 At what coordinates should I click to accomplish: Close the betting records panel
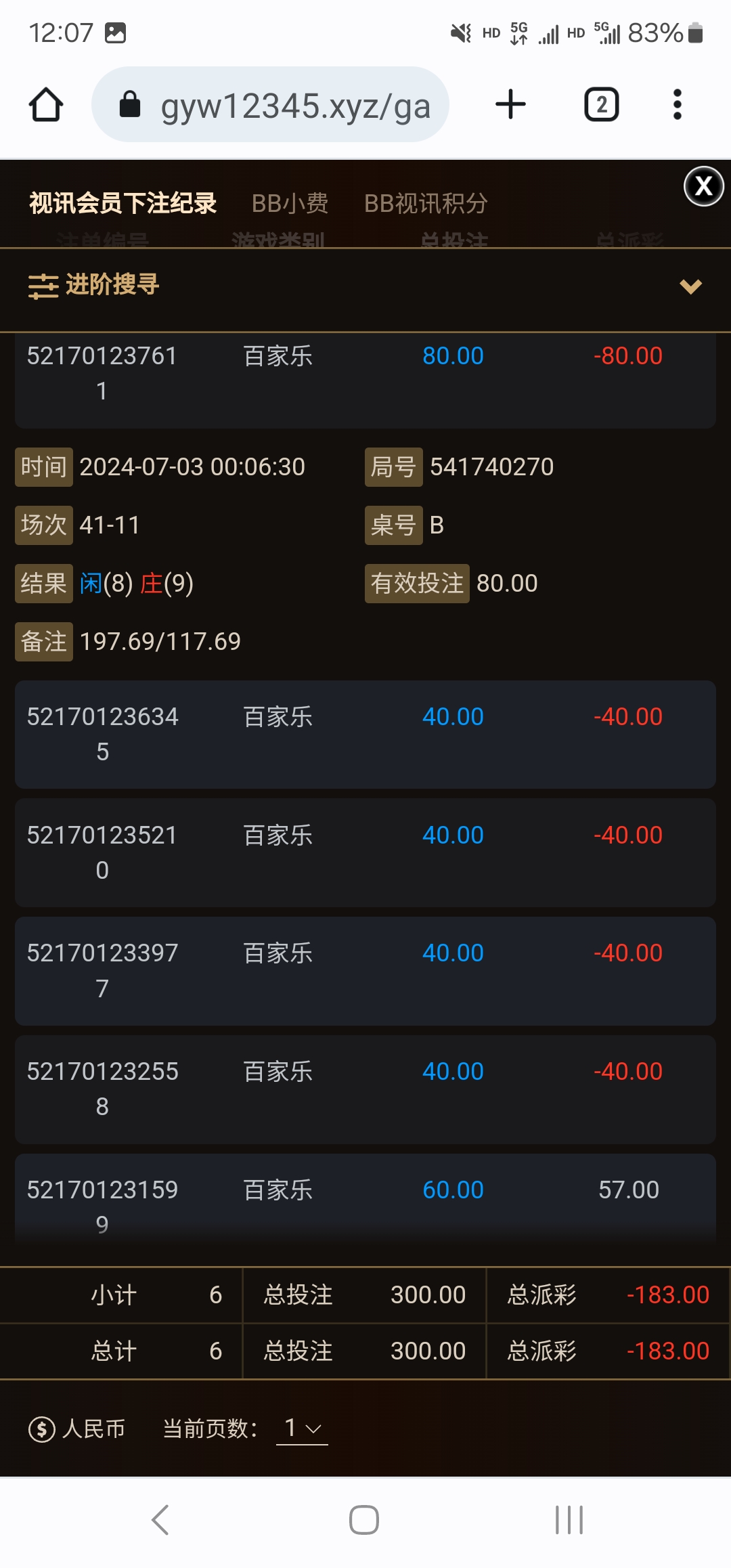[703, 186]
